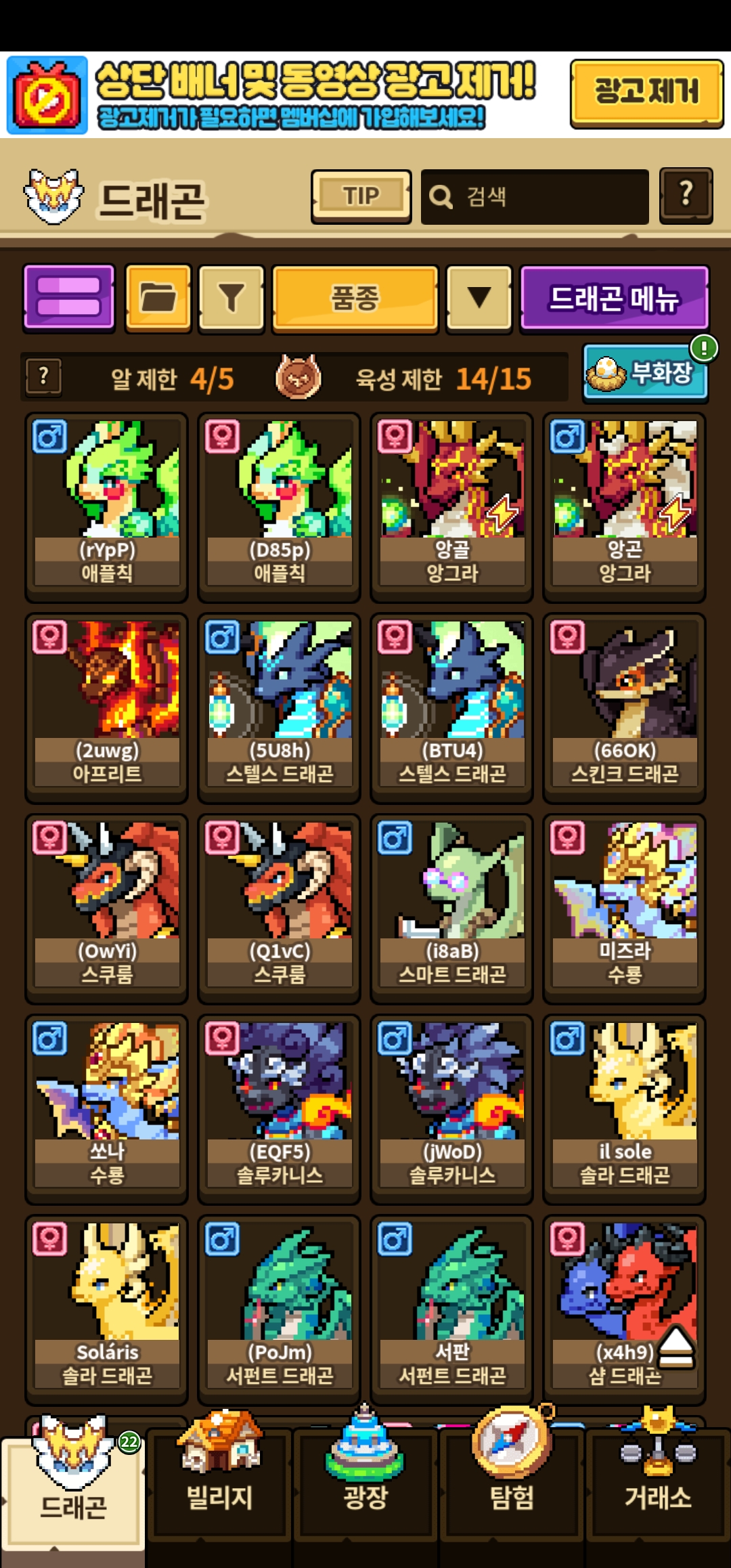Tap the limit info question mark
The width and height of the screenshot is (731, 1568).
tap(43, 376)
